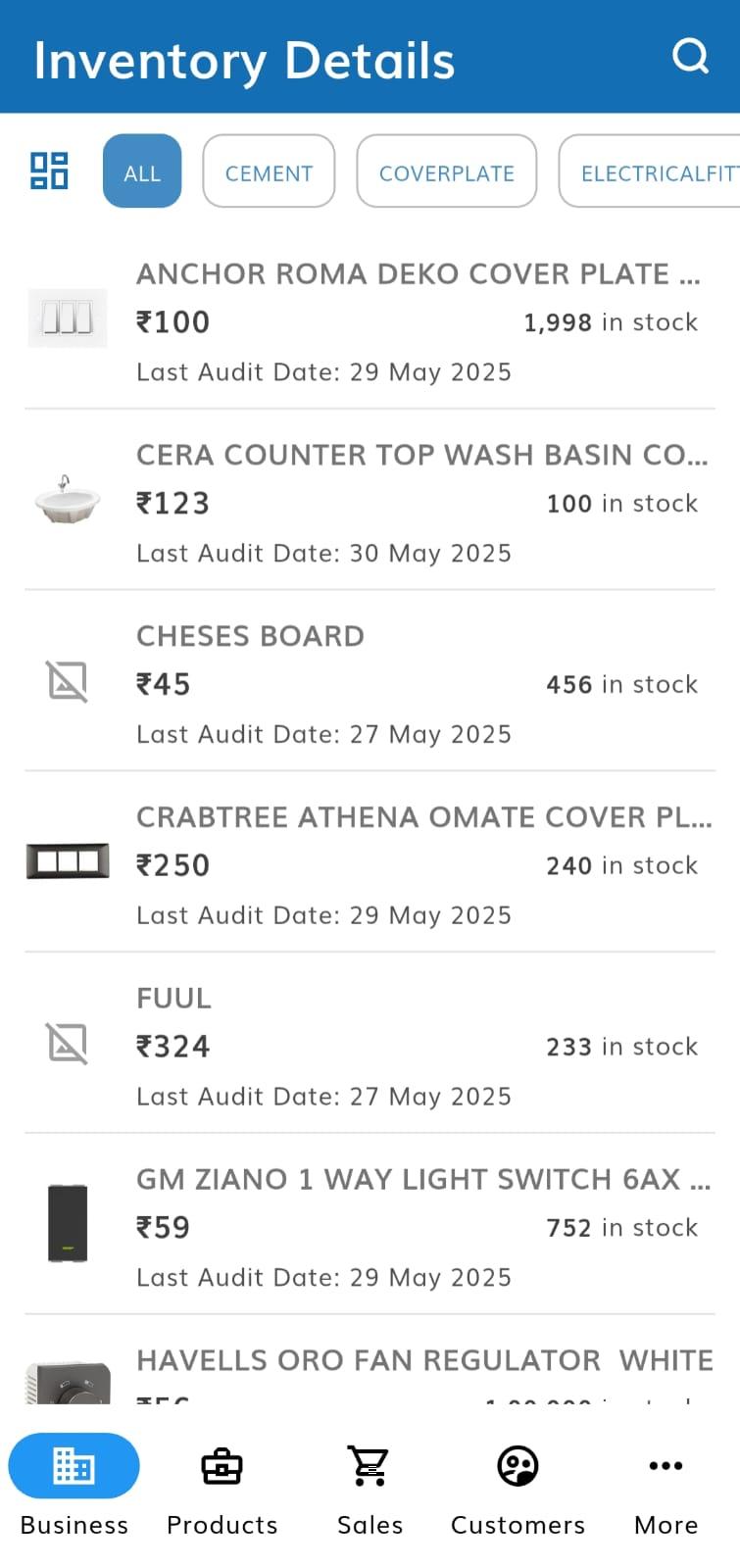Open the search icon on Inventory Details
740x1568 pixels.
point(692,56)
